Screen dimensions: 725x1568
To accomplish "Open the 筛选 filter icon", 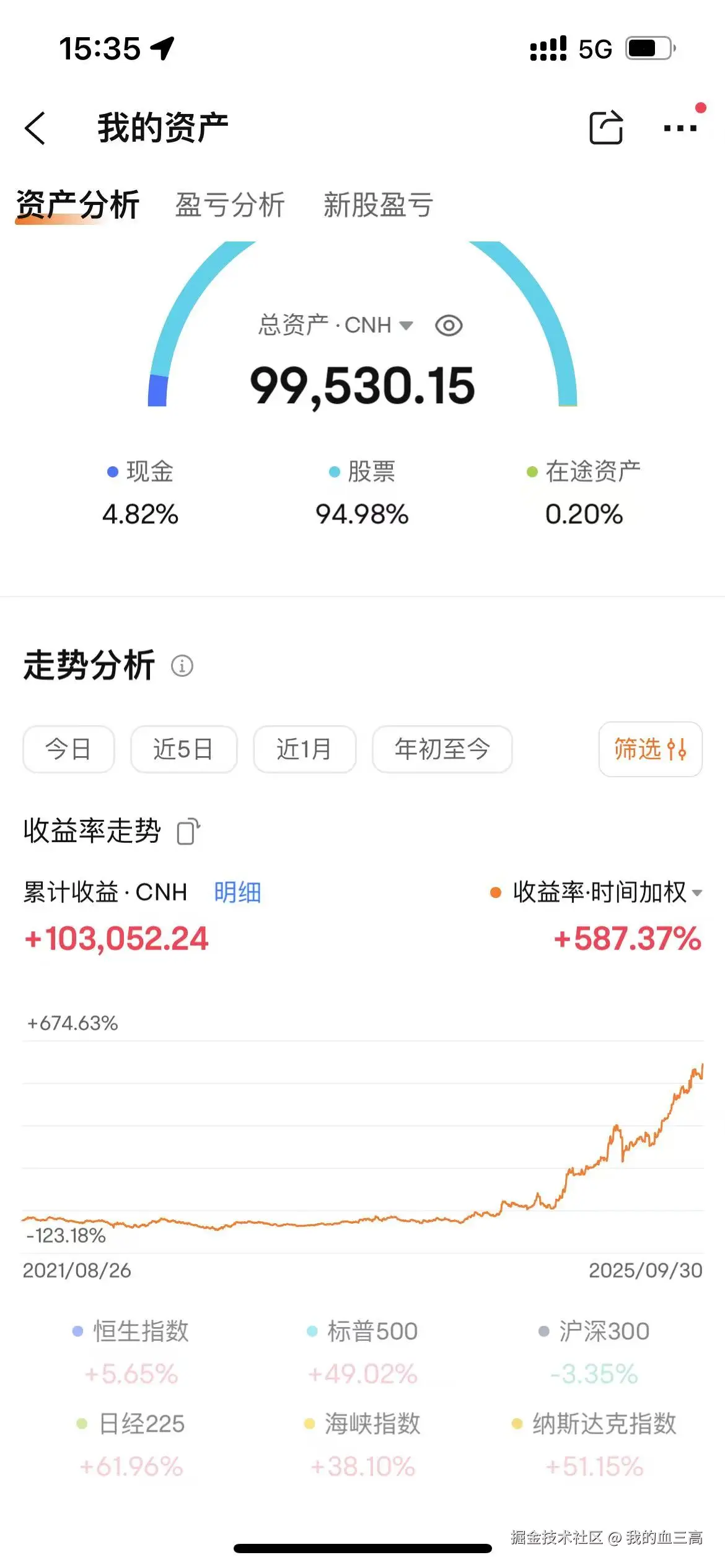I will 650,749.
